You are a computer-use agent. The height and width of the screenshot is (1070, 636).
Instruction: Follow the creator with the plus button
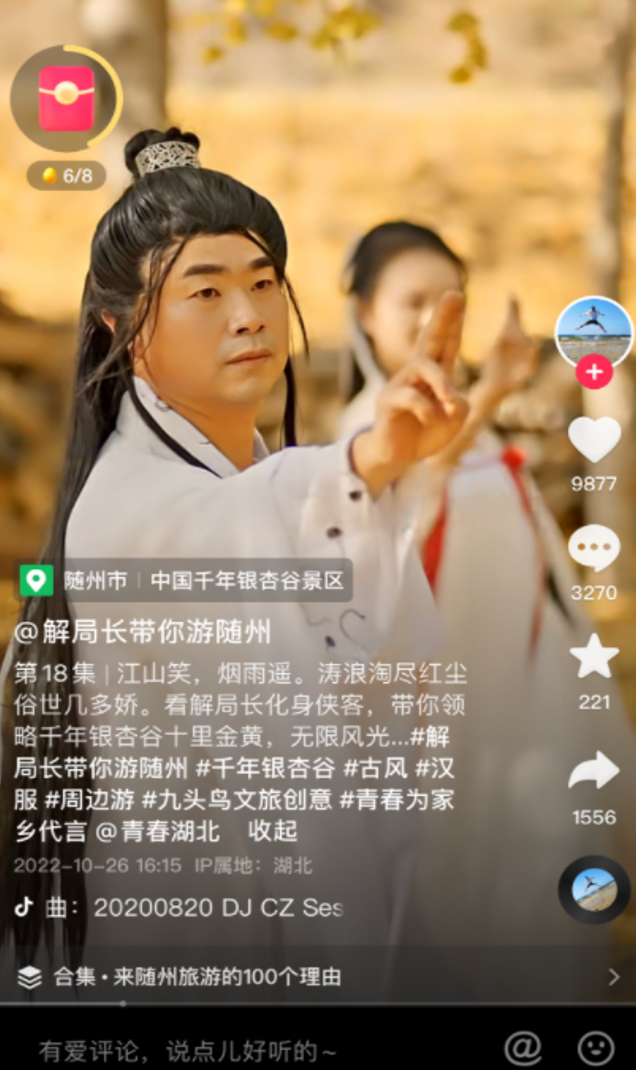pos(594,373)
